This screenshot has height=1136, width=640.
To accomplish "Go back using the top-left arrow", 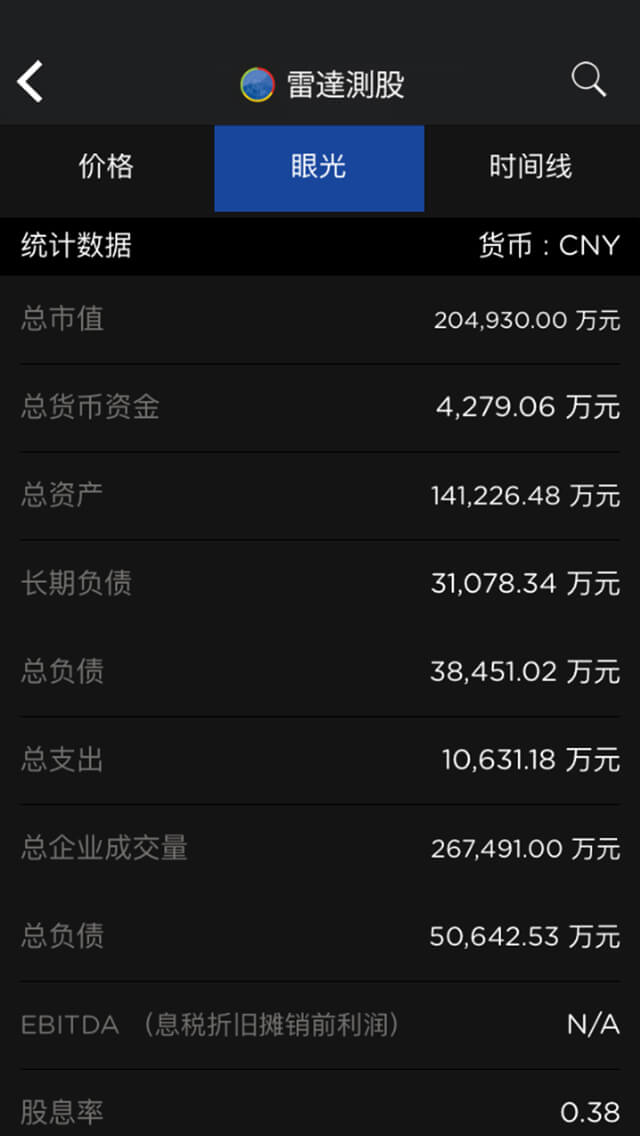I will [30, 81].
